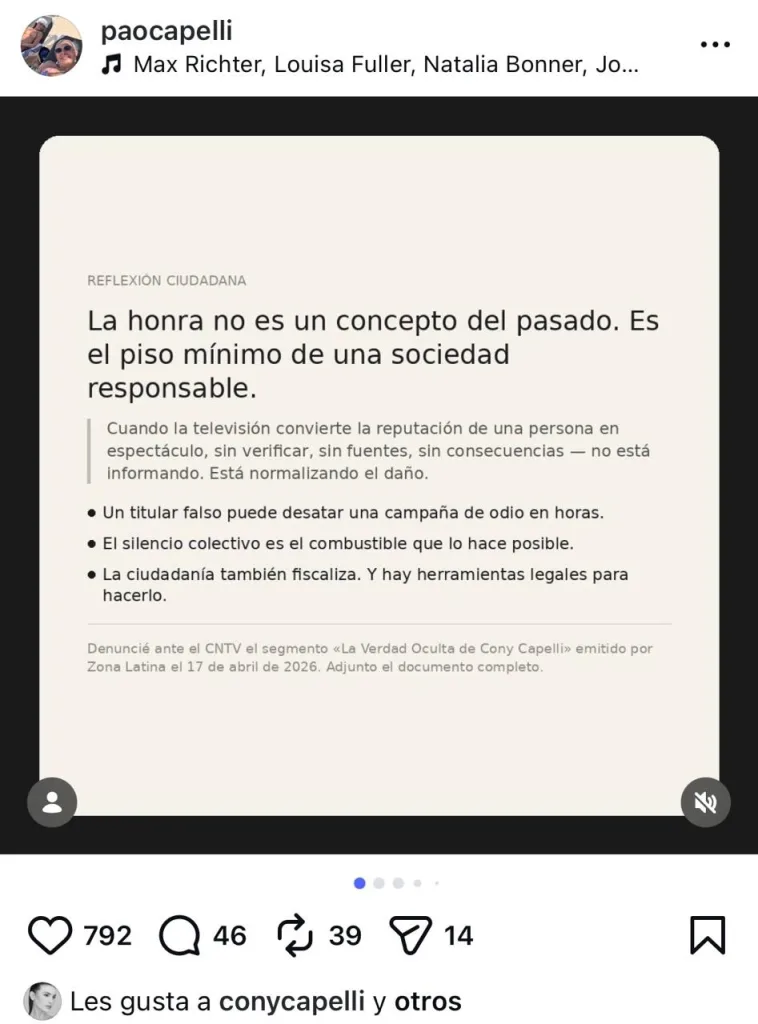Open the comments on this post
Screen dimensions: 758x1024
coord(180,935)
